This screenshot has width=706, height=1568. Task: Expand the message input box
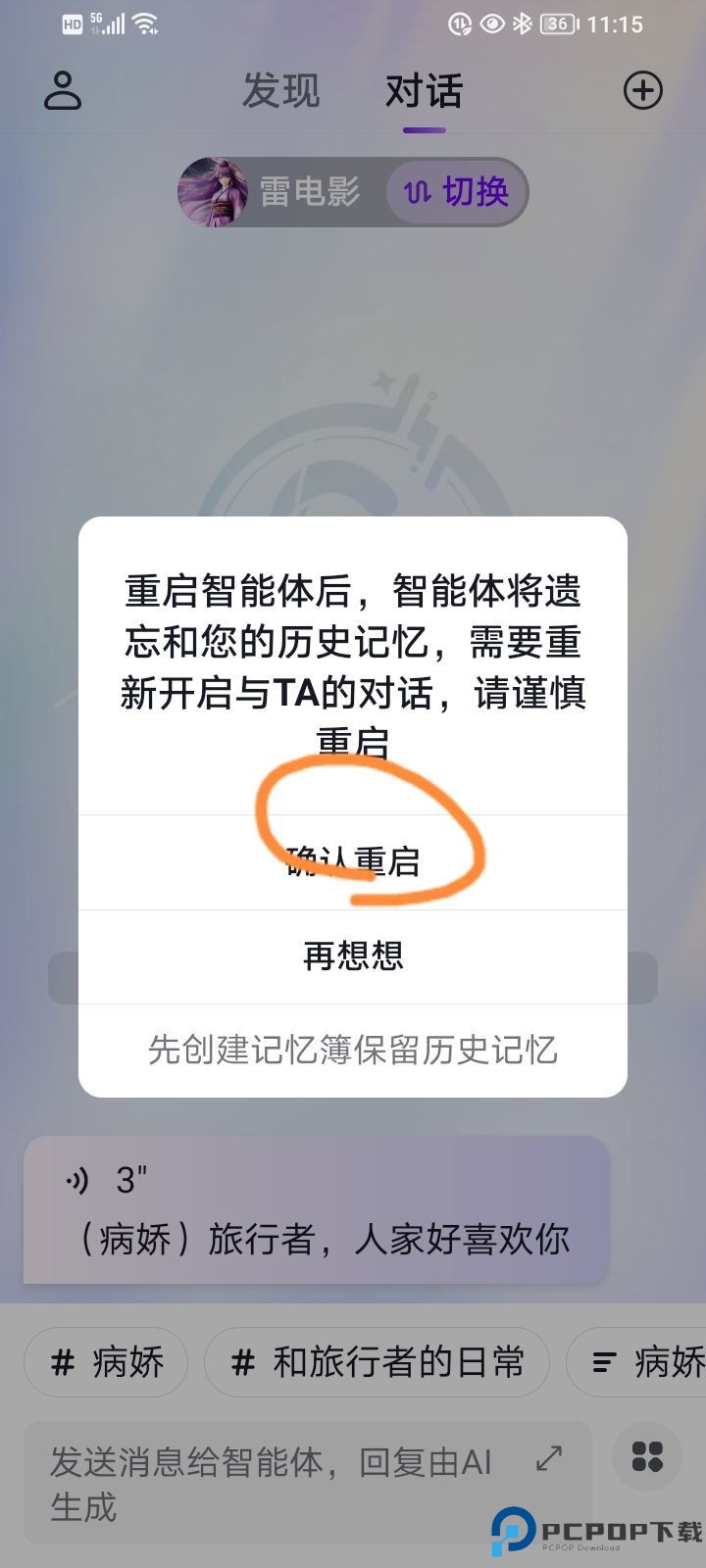coord(549,1458)
